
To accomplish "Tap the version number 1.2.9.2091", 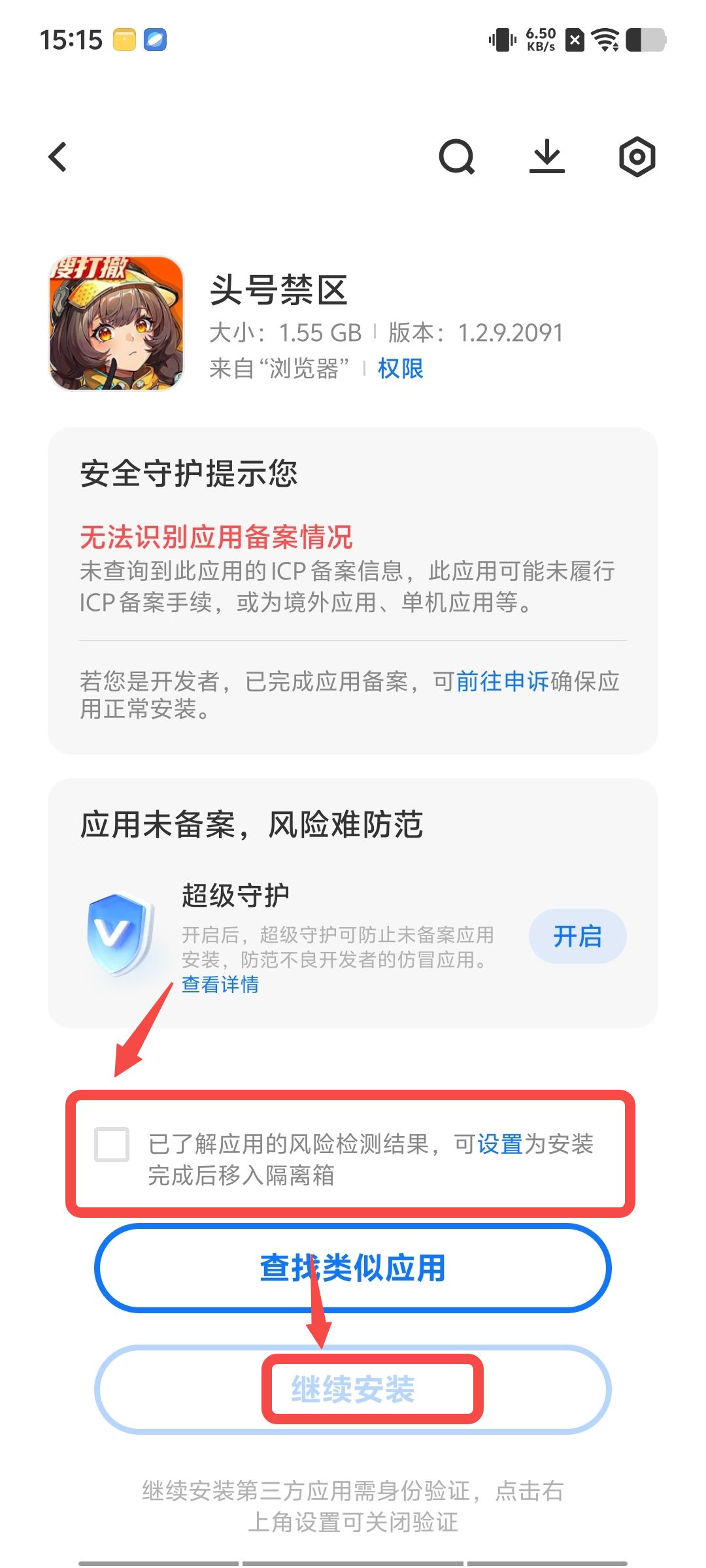I will coord(510,333).
